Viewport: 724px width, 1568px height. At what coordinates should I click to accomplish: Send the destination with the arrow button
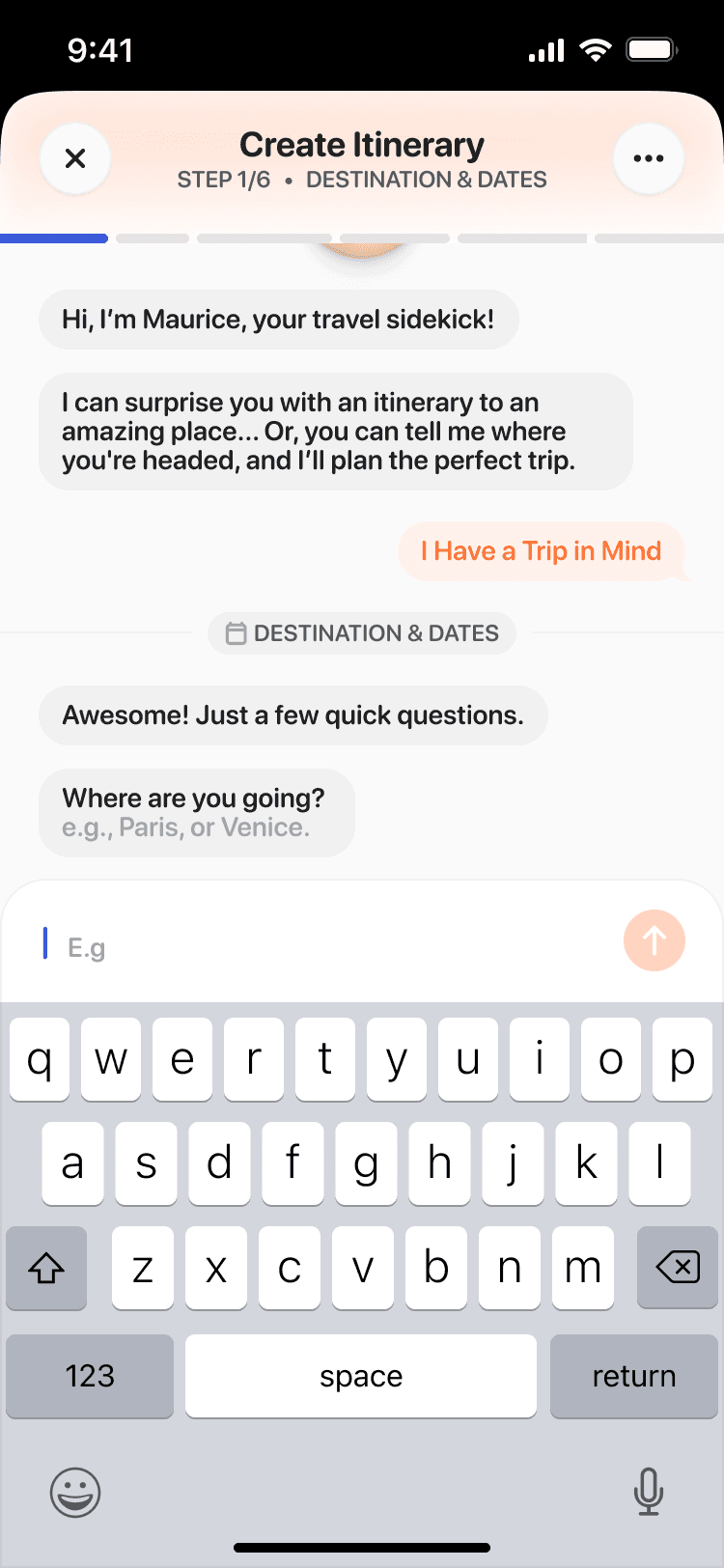point(654,940)
